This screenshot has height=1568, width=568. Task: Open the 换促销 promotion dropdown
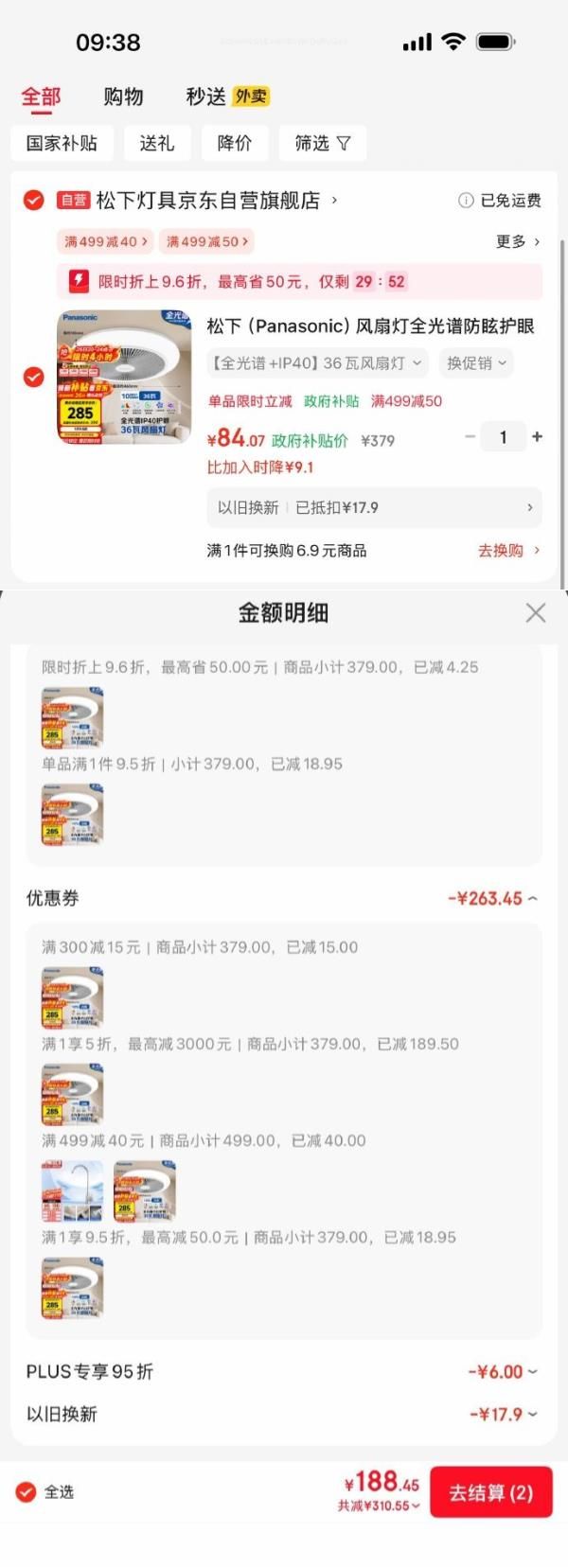point(476,363)
